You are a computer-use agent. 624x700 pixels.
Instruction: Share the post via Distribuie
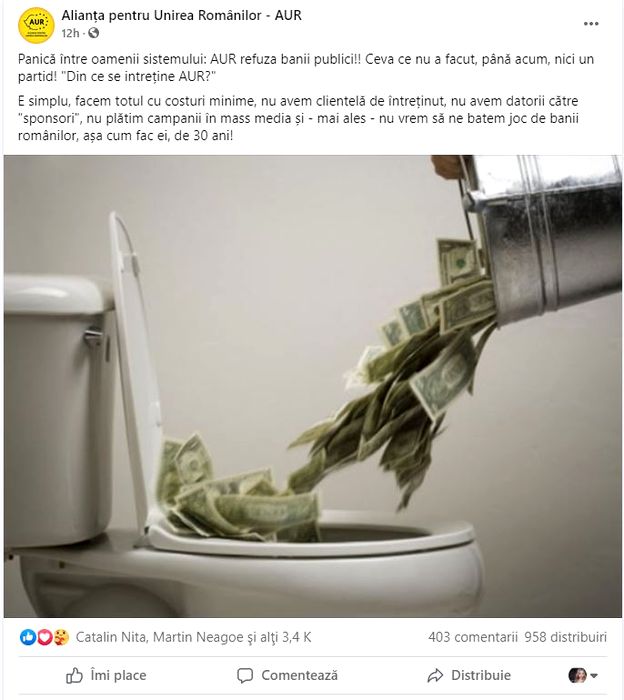pos(469,675)
